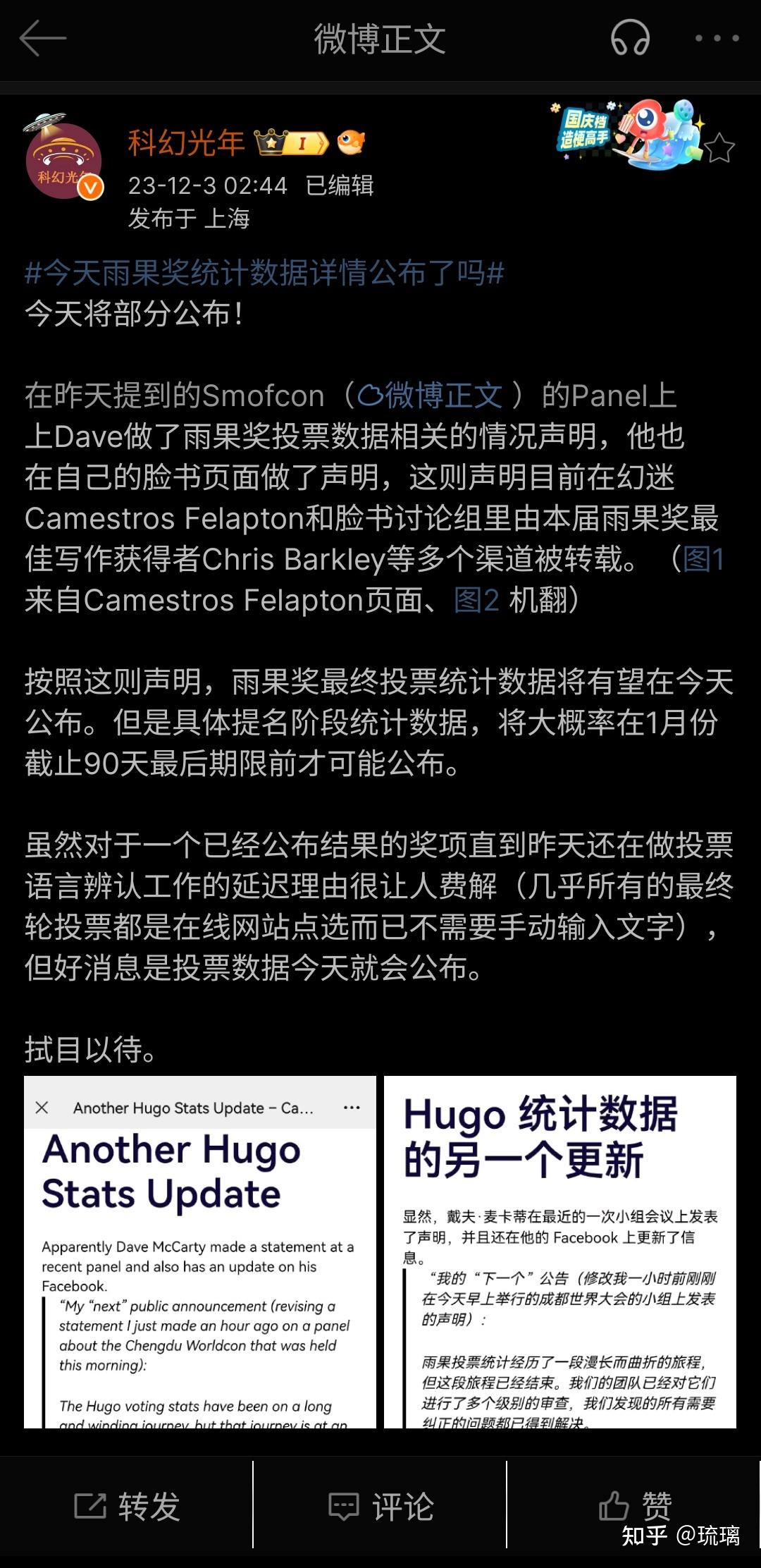Open the linked 微博正文 post
761x1568 pixels.
(x=431, y=396)
